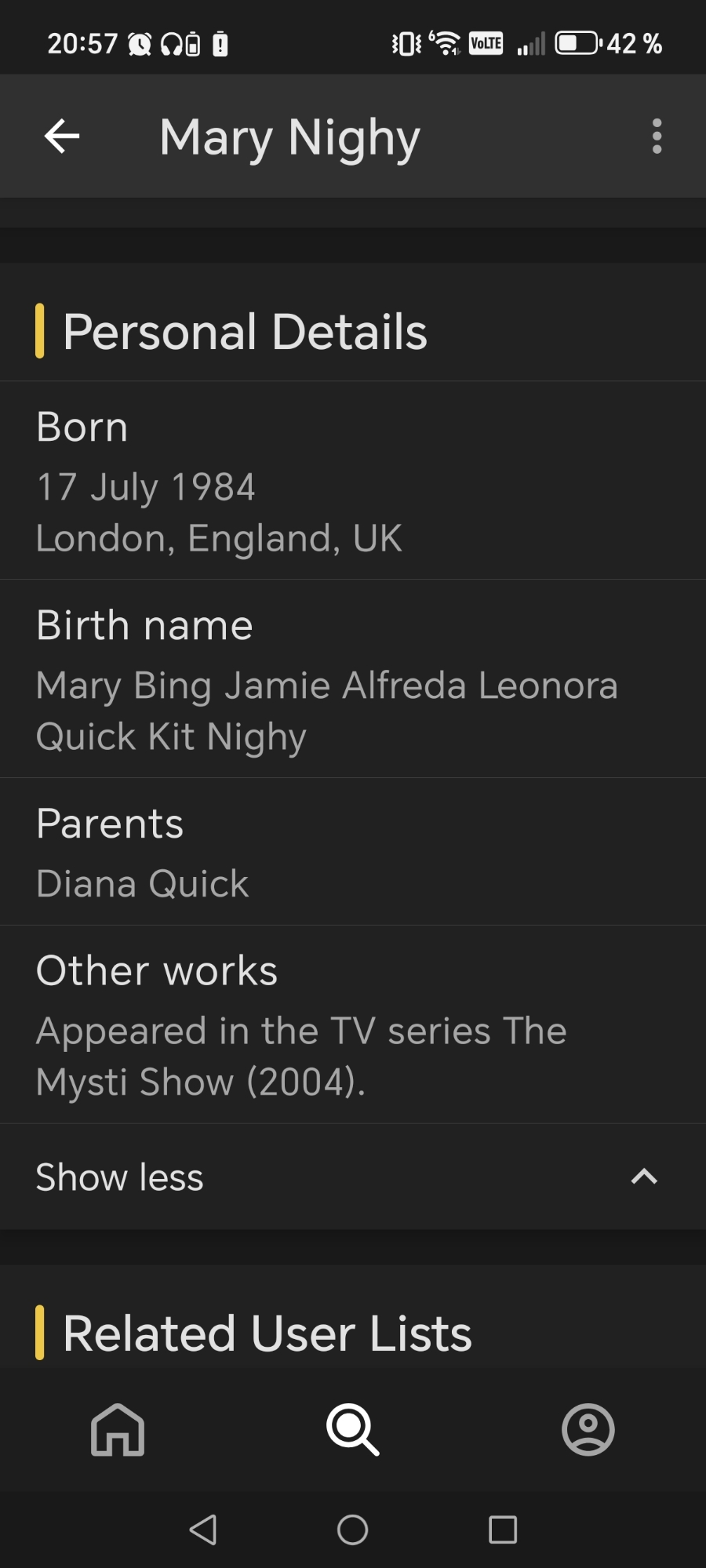Switch to the Home tab

coord(118,1429)
